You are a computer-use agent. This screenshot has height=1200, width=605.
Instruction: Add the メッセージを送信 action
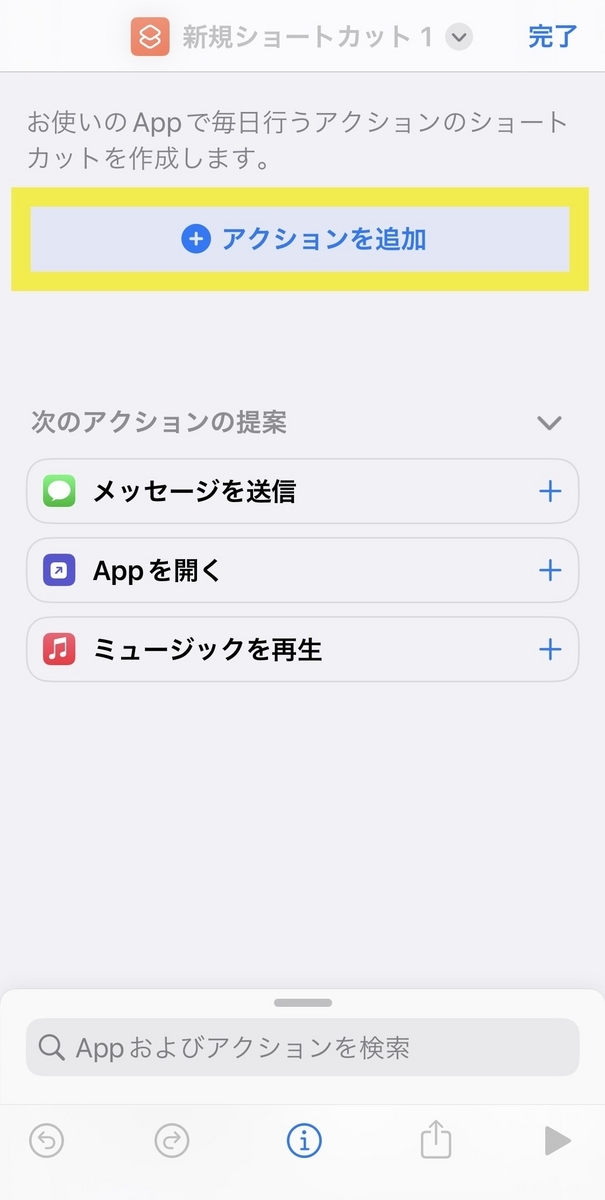pos(550,491)
